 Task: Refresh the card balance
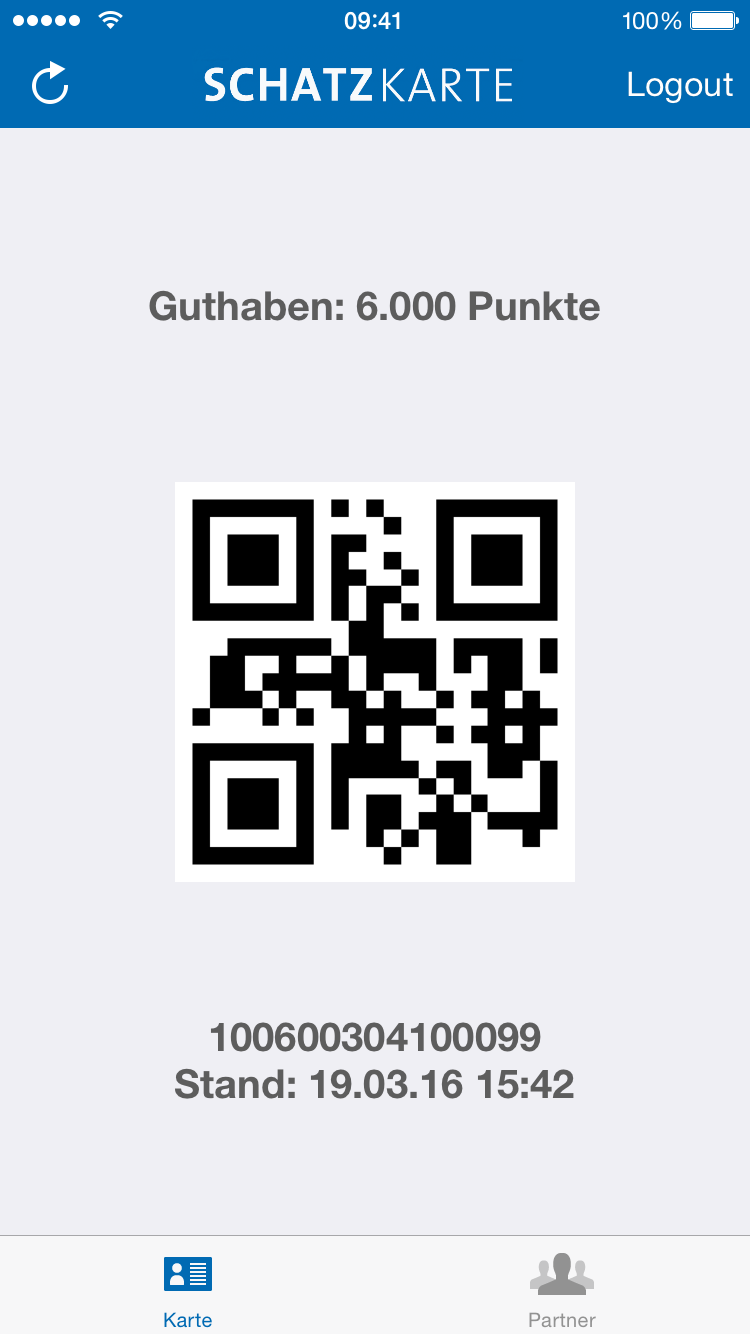point(50,85)
